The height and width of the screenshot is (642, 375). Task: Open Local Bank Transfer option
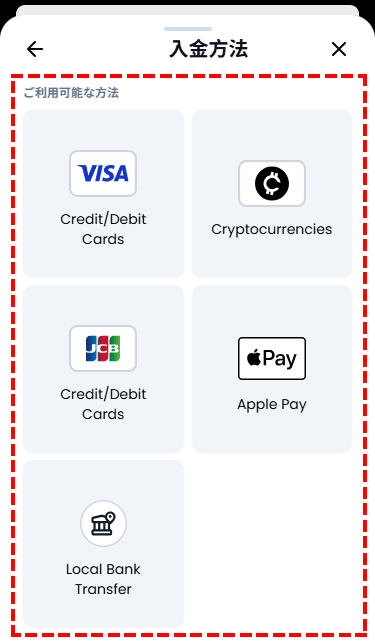103,544
